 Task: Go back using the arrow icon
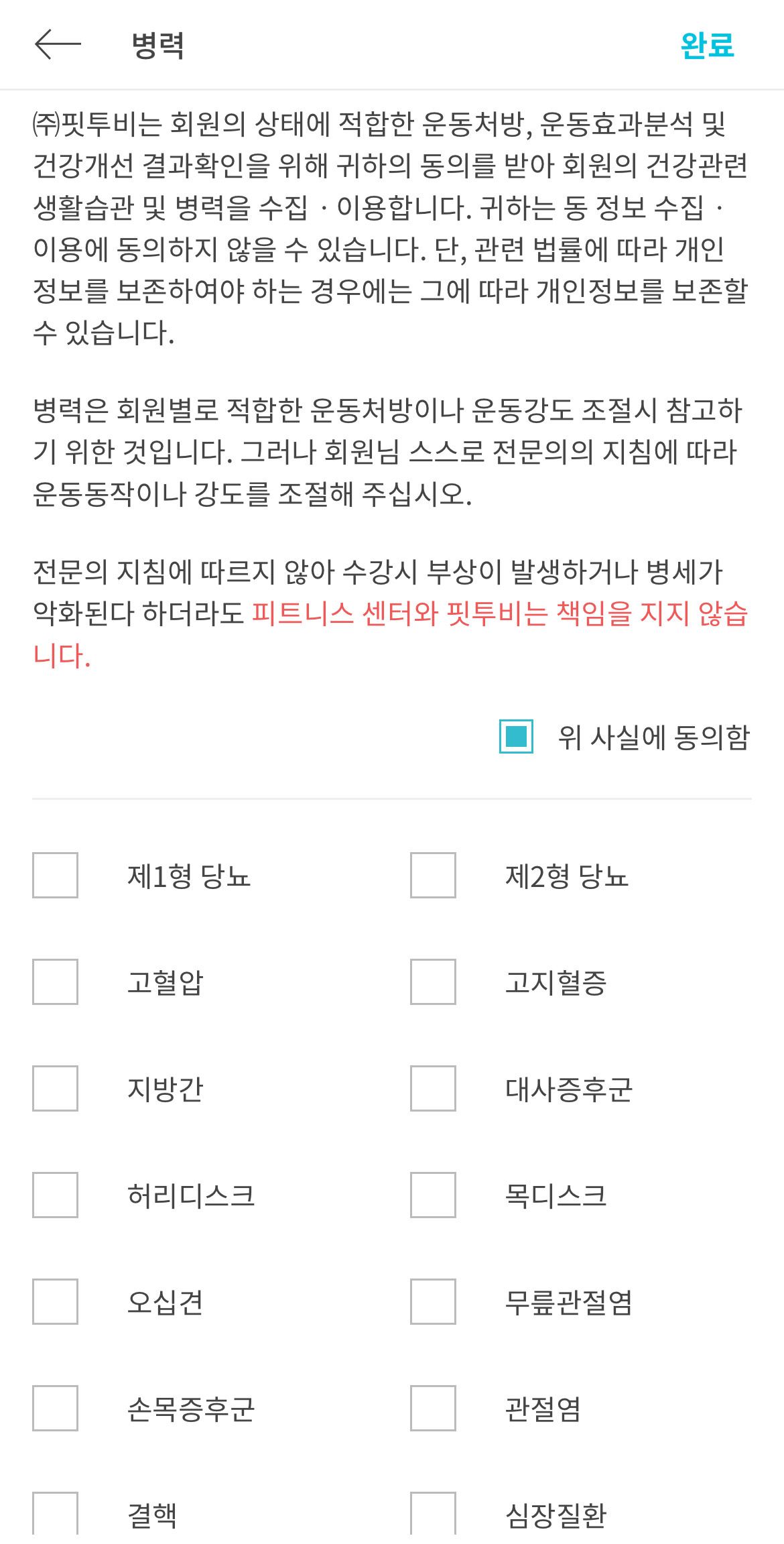pos(58,44)
